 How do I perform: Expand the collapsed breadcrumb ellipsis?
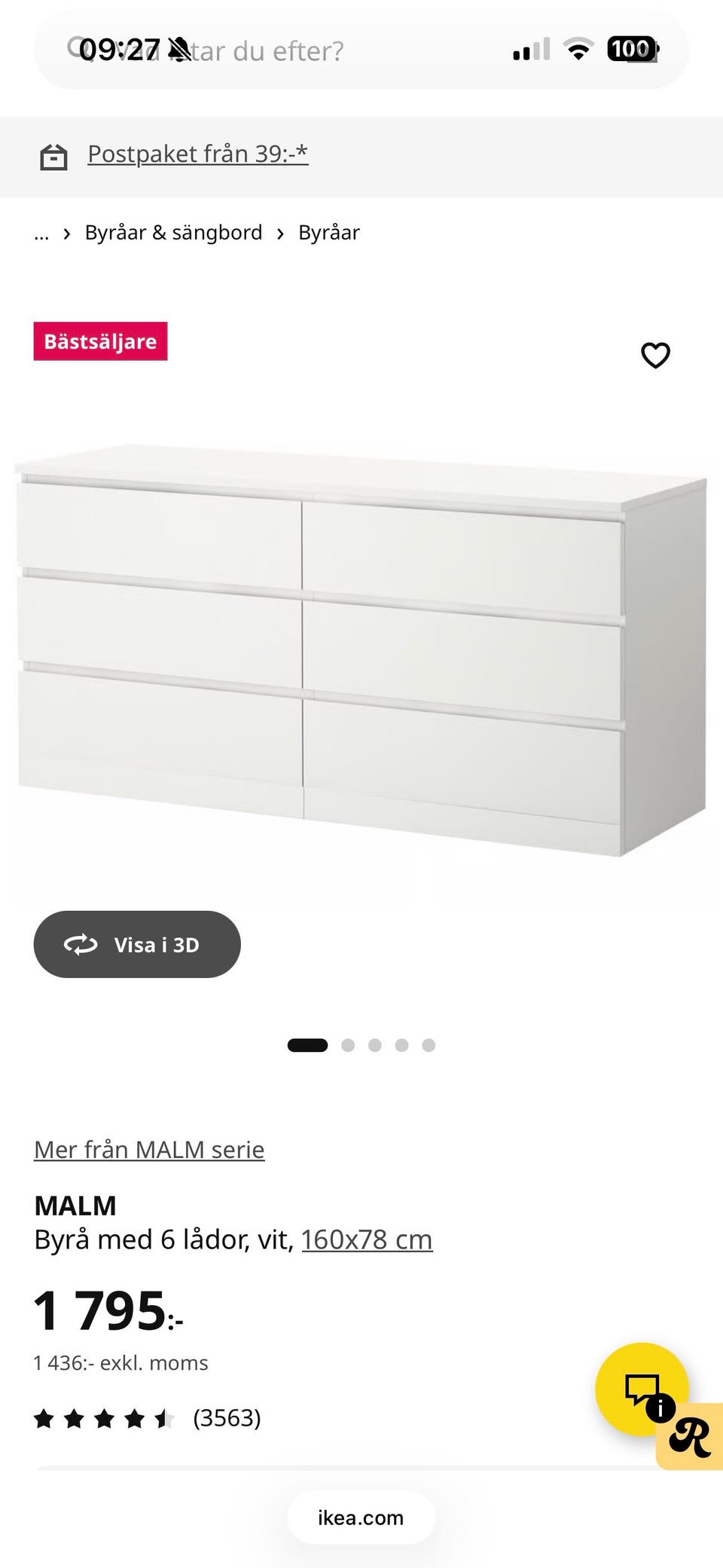click(41, 234)
